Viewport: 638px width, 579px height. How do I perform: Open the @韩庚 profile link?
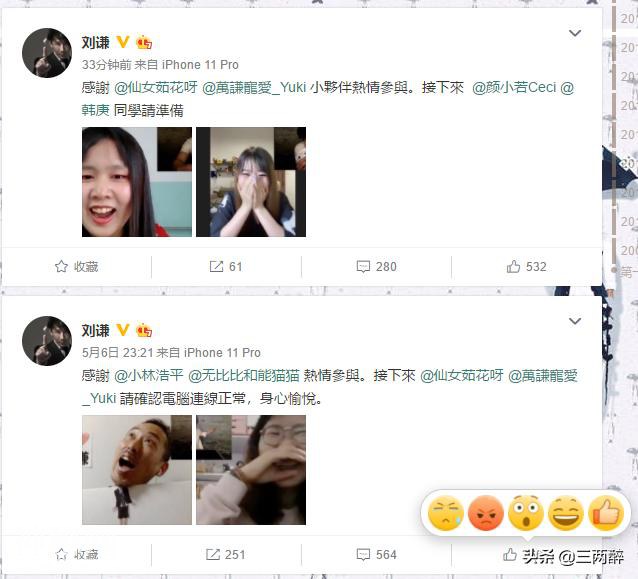(x=95, y=111)
